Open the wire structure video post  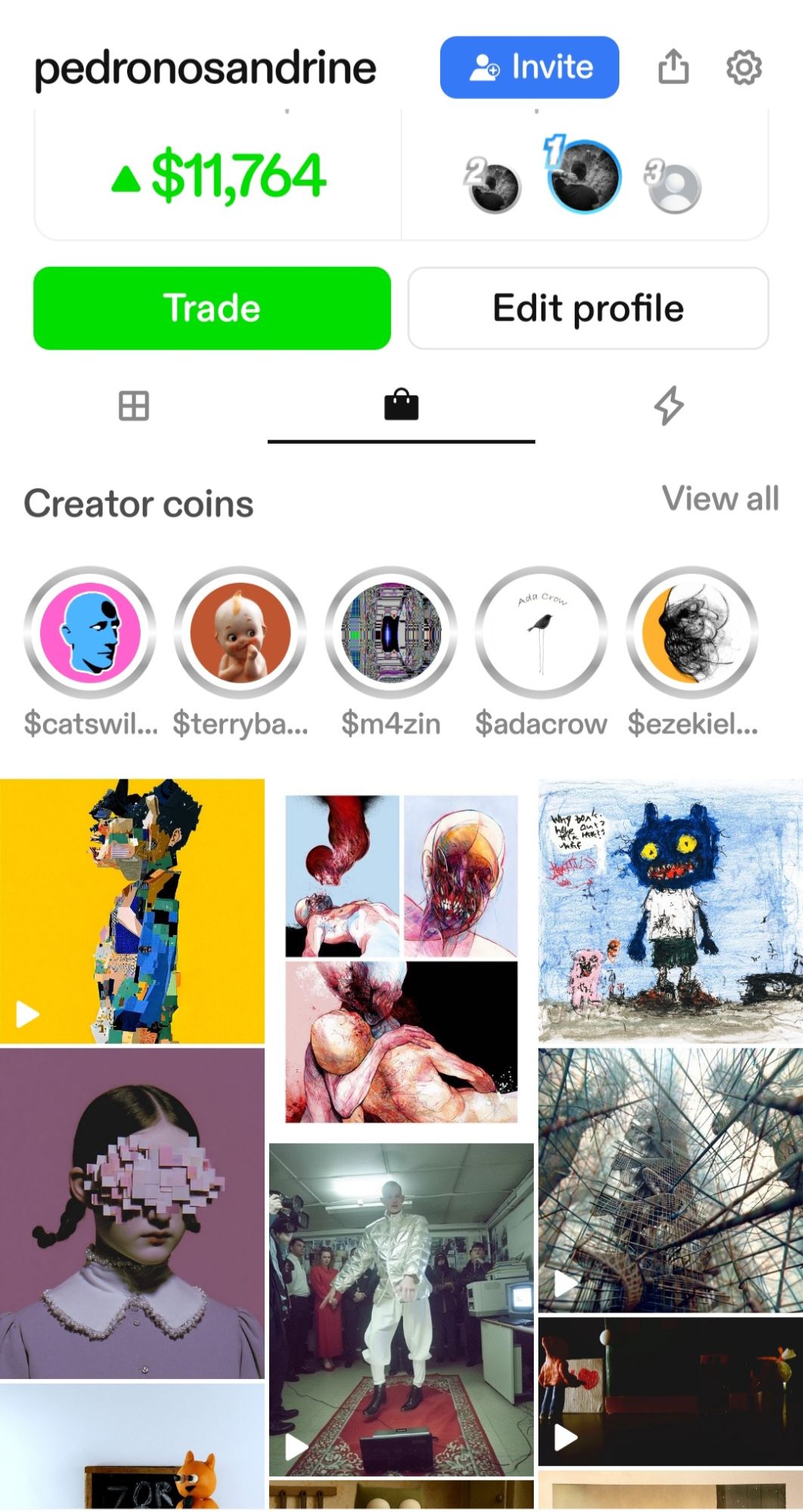pos(670,1179)
